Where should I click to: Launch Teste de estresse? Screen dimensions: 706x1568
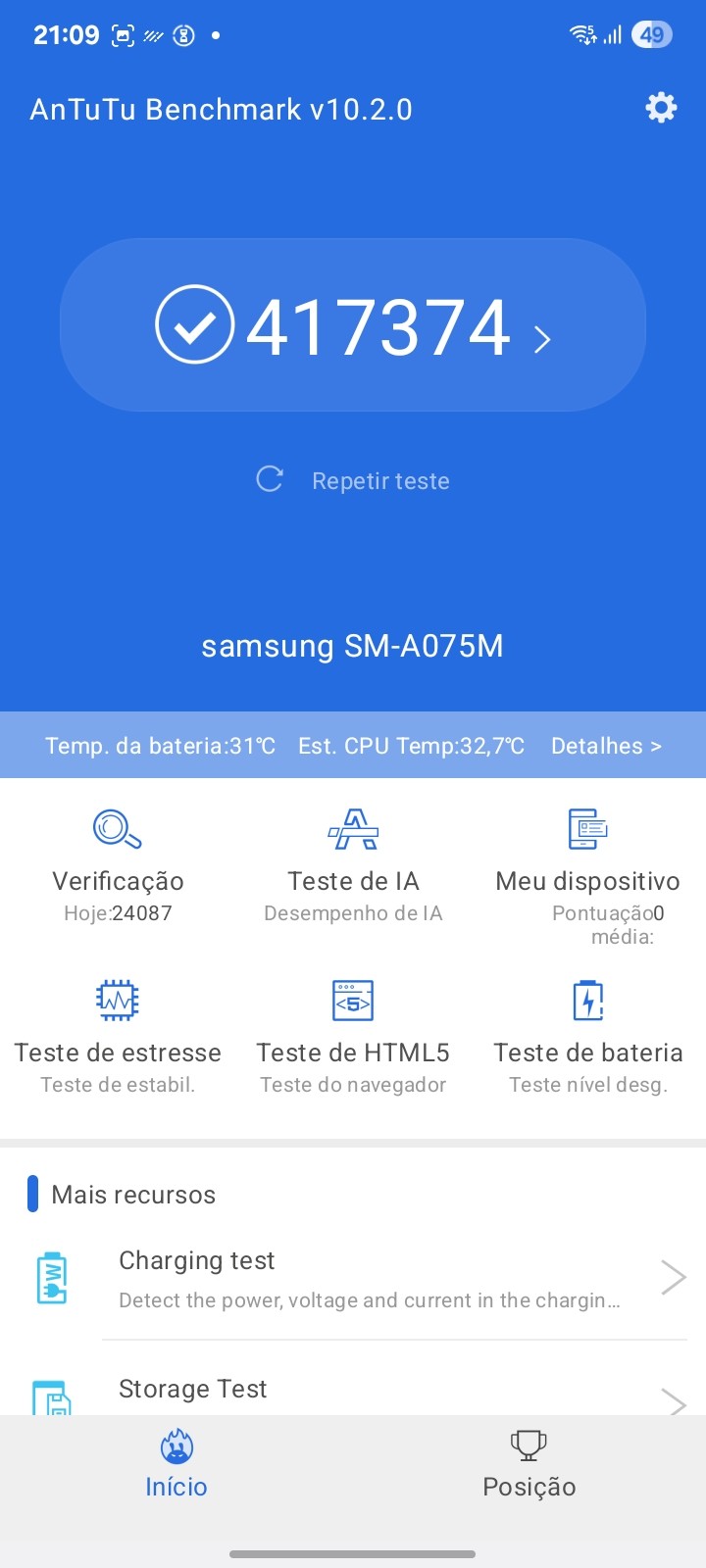click(x=118, y=1036)
